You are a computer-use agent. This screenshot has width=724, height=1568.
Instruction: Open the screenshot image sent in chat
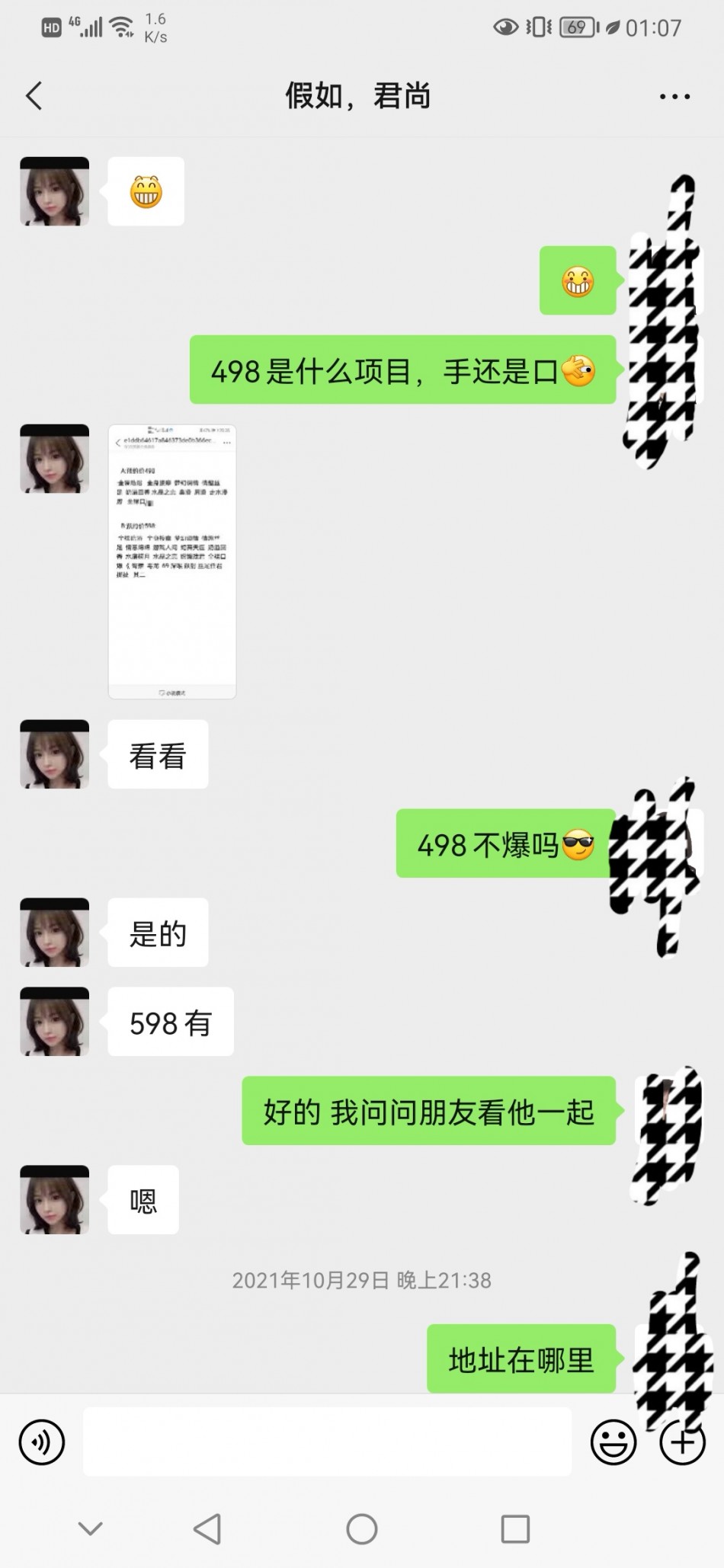172,562
